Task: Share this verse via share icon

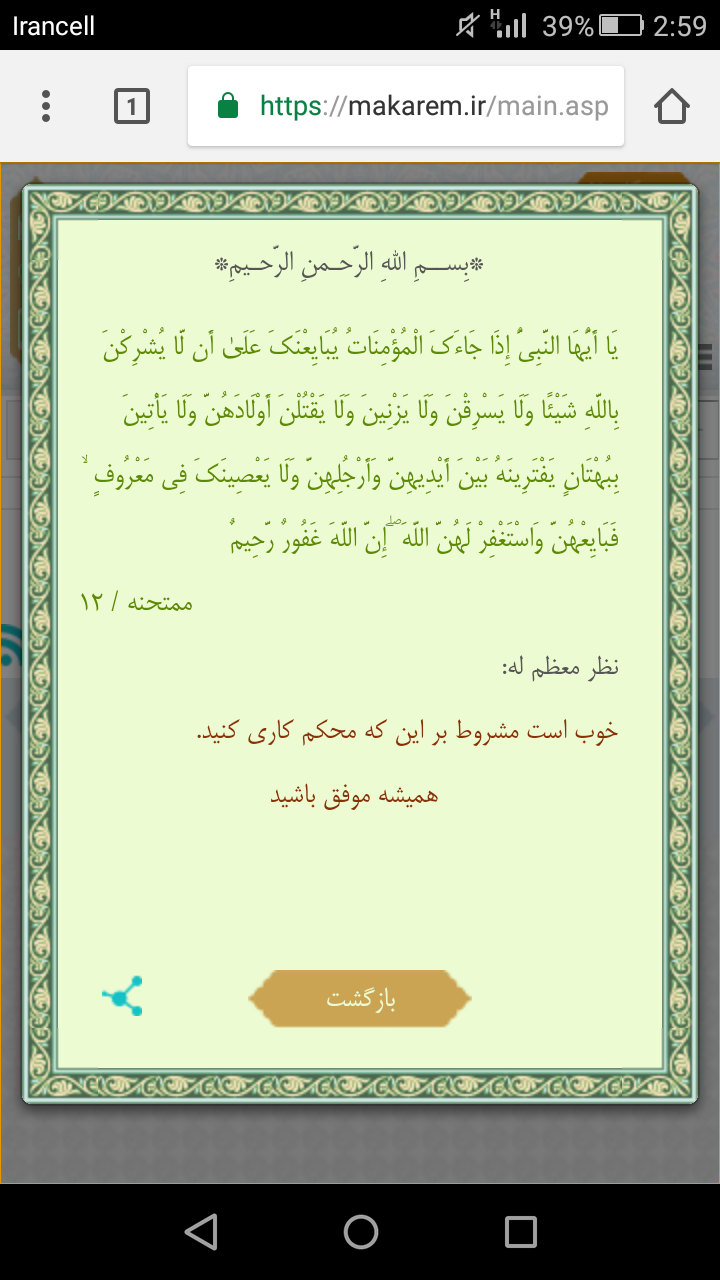Action: point(122,996)
